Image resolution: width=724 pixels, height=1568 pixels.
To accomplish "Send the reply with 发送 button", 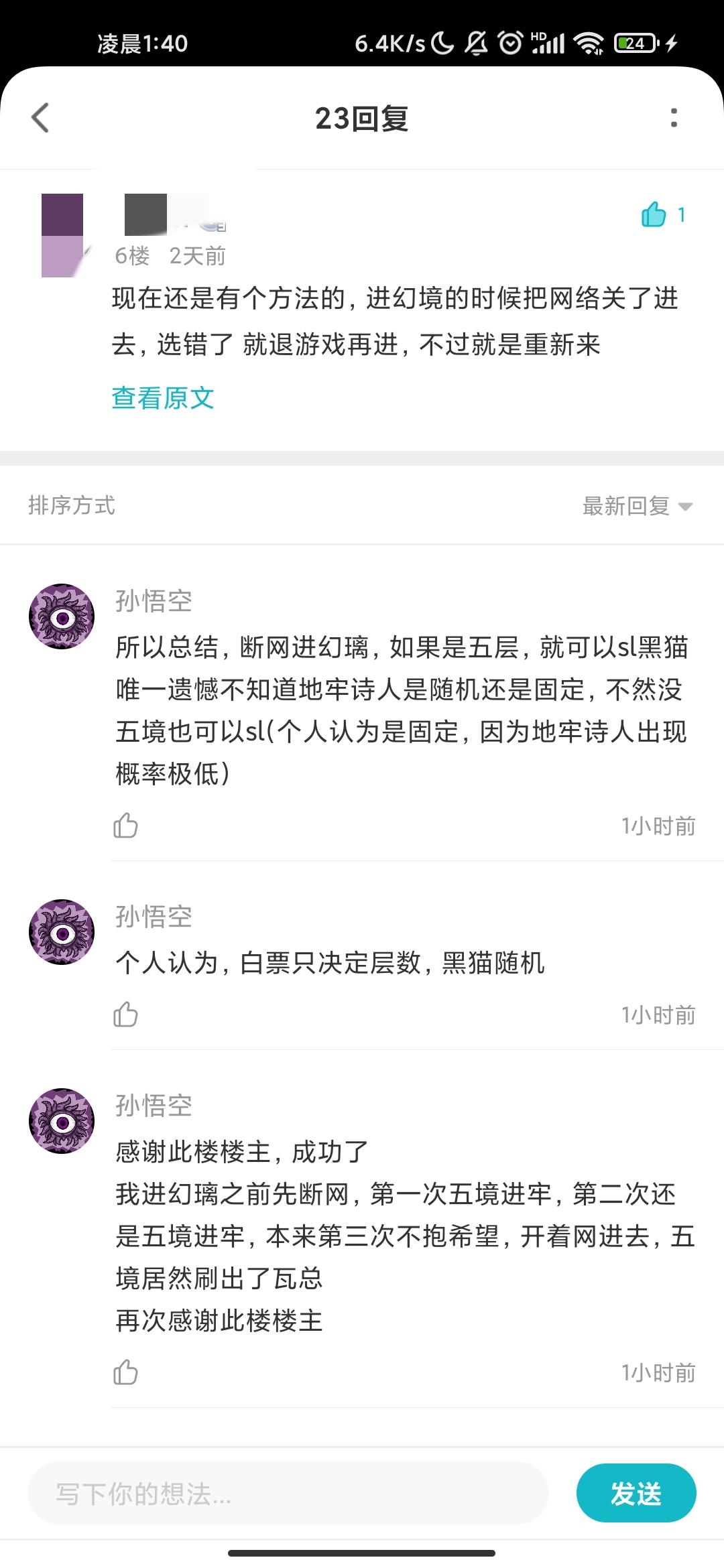I will (636, 1494).
